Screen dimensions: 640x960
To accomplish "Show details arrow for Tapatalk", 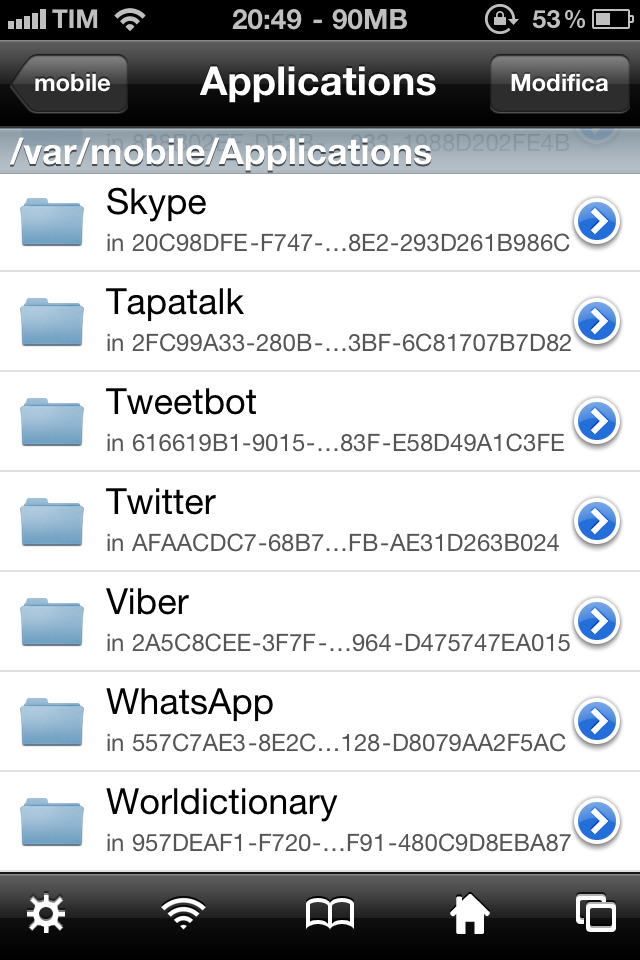I will [597, 322].
